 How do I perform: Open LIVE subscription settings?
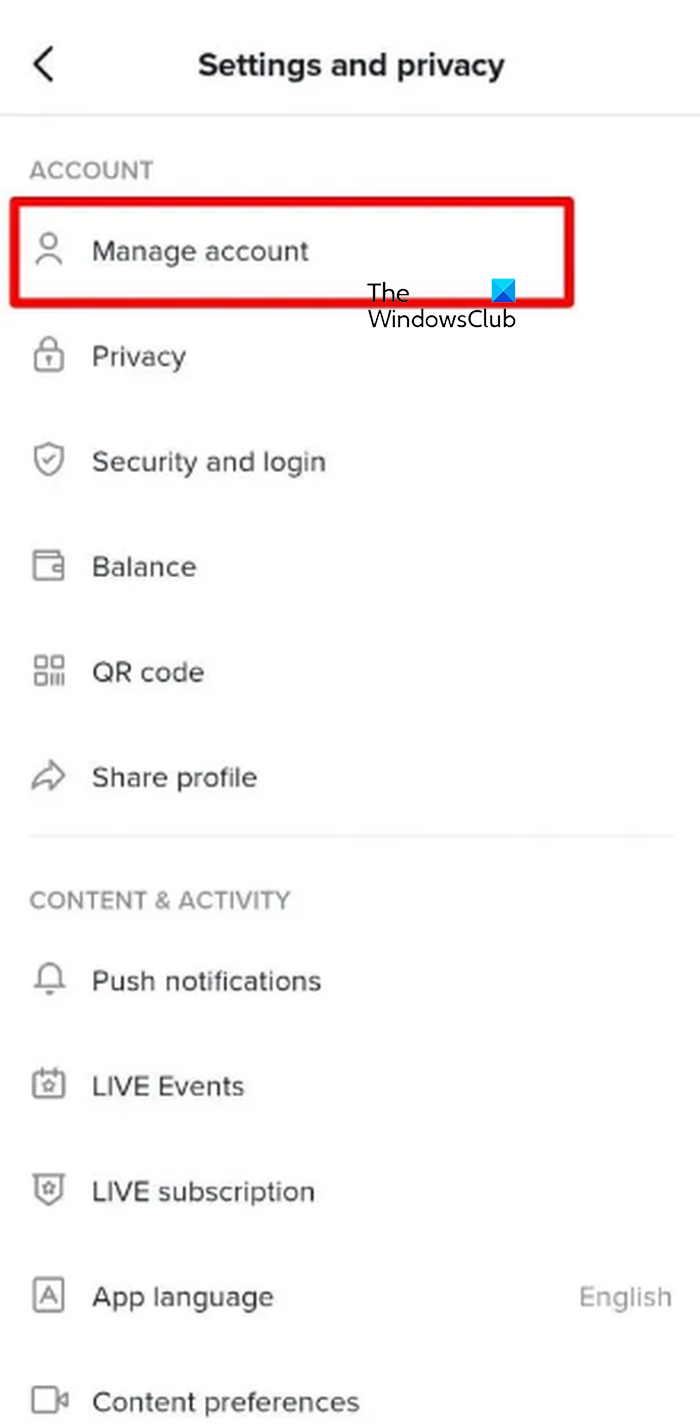[x=203, y=1192]
